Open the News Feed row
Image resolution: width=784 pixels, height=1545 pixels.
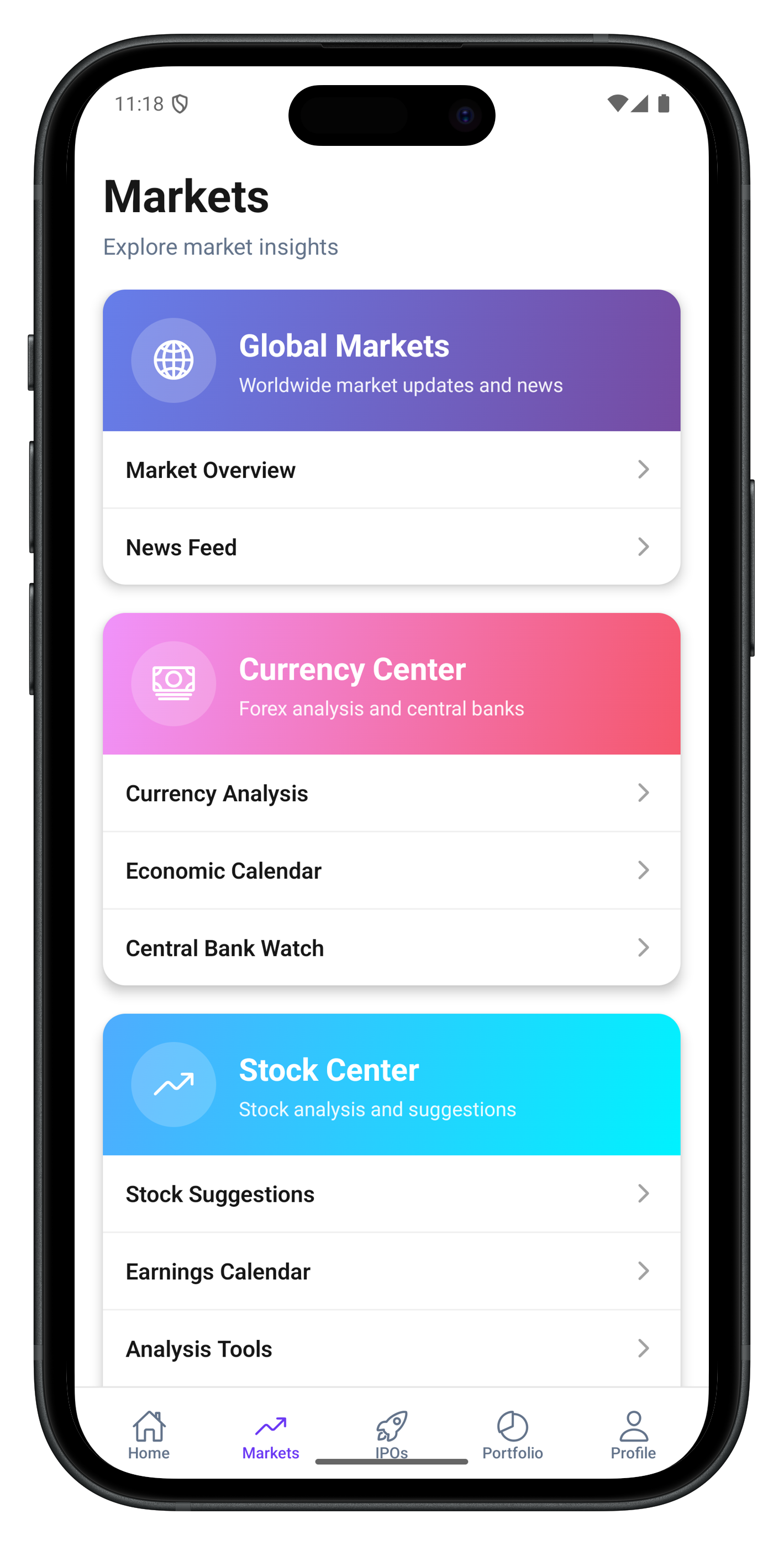point(391,547)
